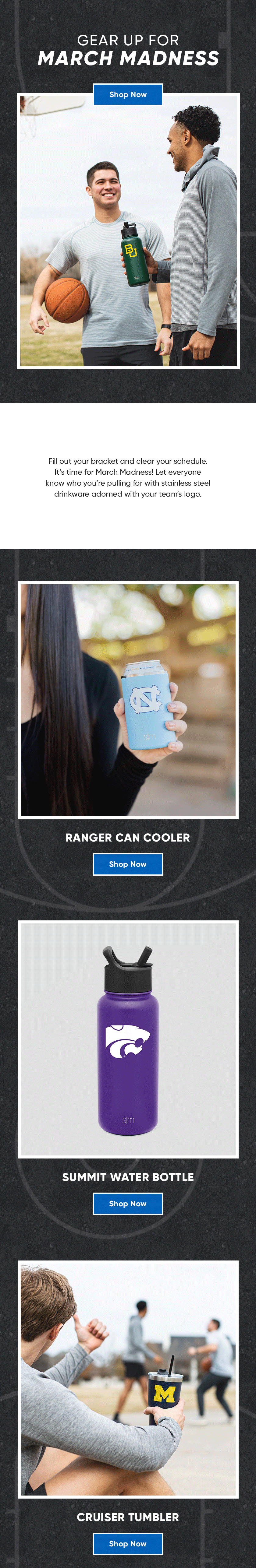
Task: Open the hero photo with the Baylor bottle
Action: coord(128,237)
